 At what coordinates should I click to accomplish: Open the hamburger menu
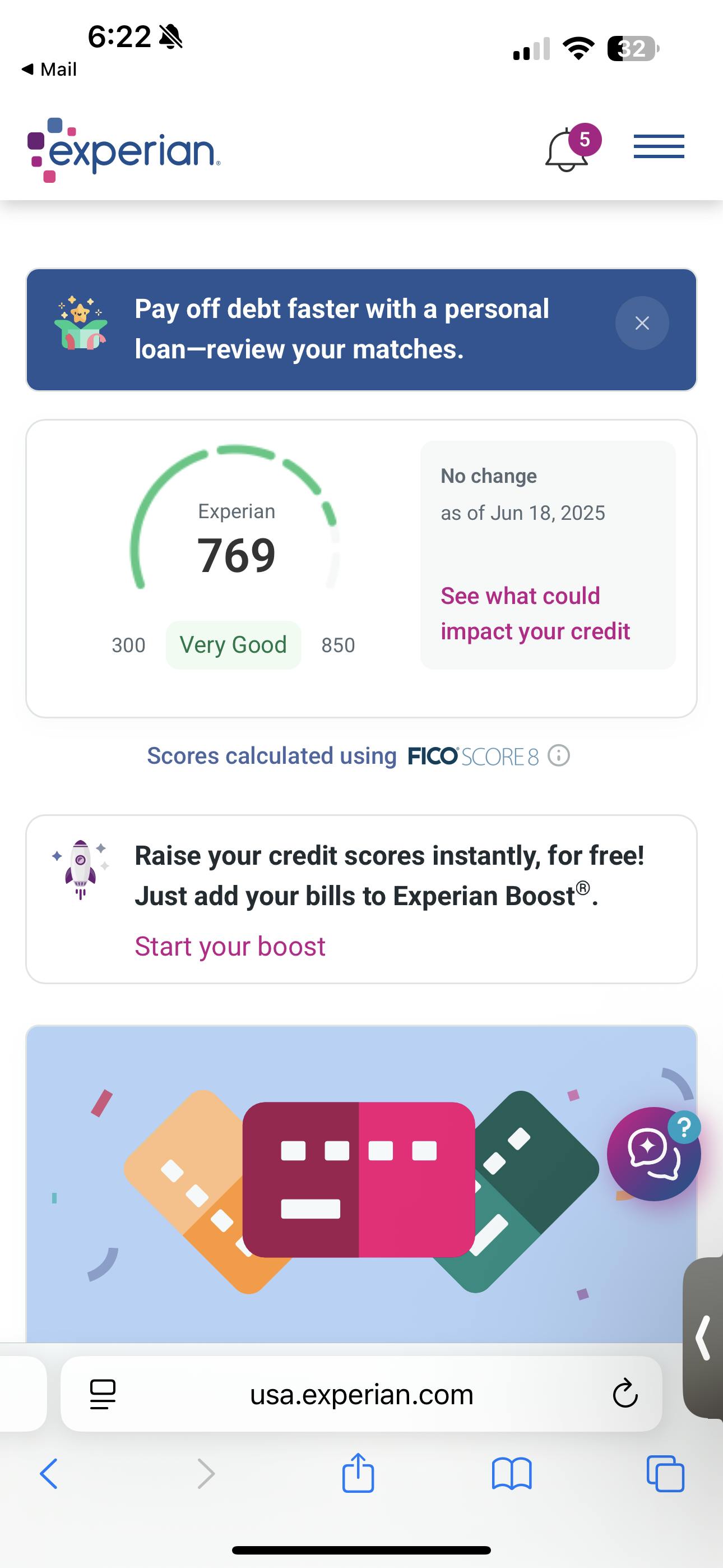tap(659, 147)
